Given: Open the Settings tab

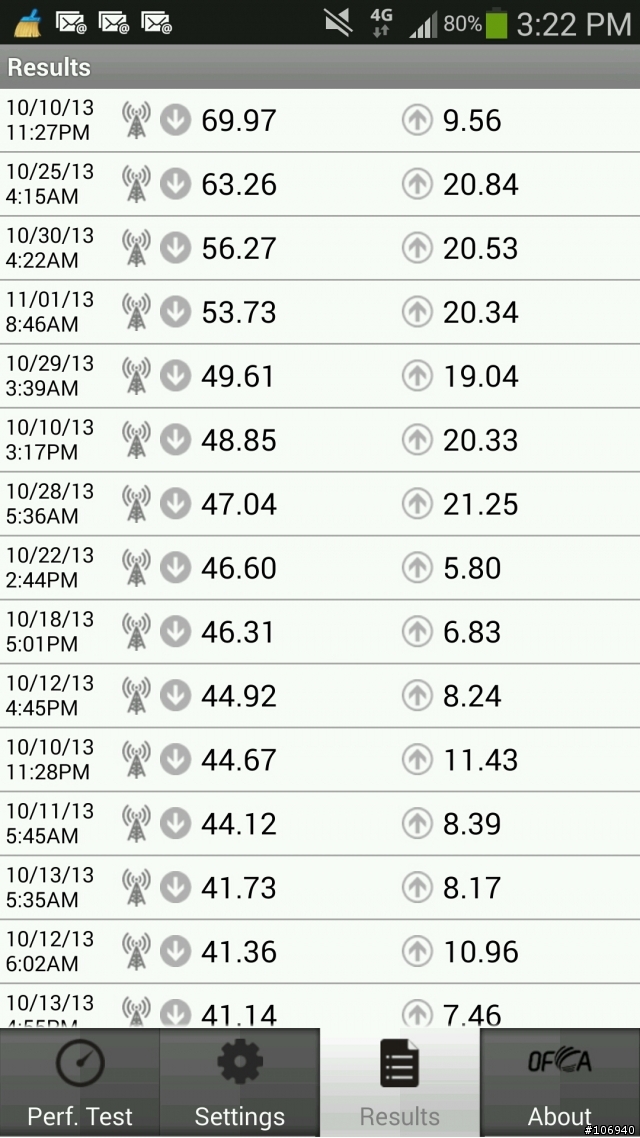Looking at the screenshot, I should [x=239, y=1082].
